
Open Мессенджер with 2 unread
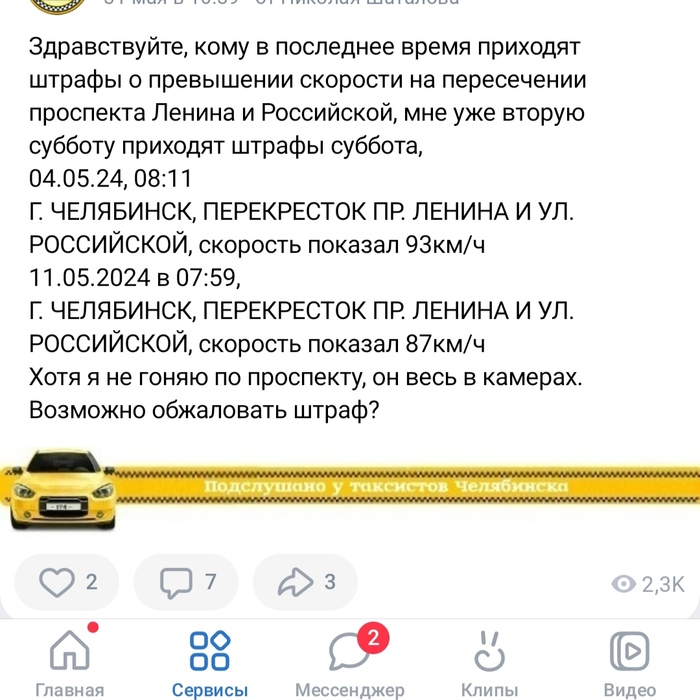point(350,661)
